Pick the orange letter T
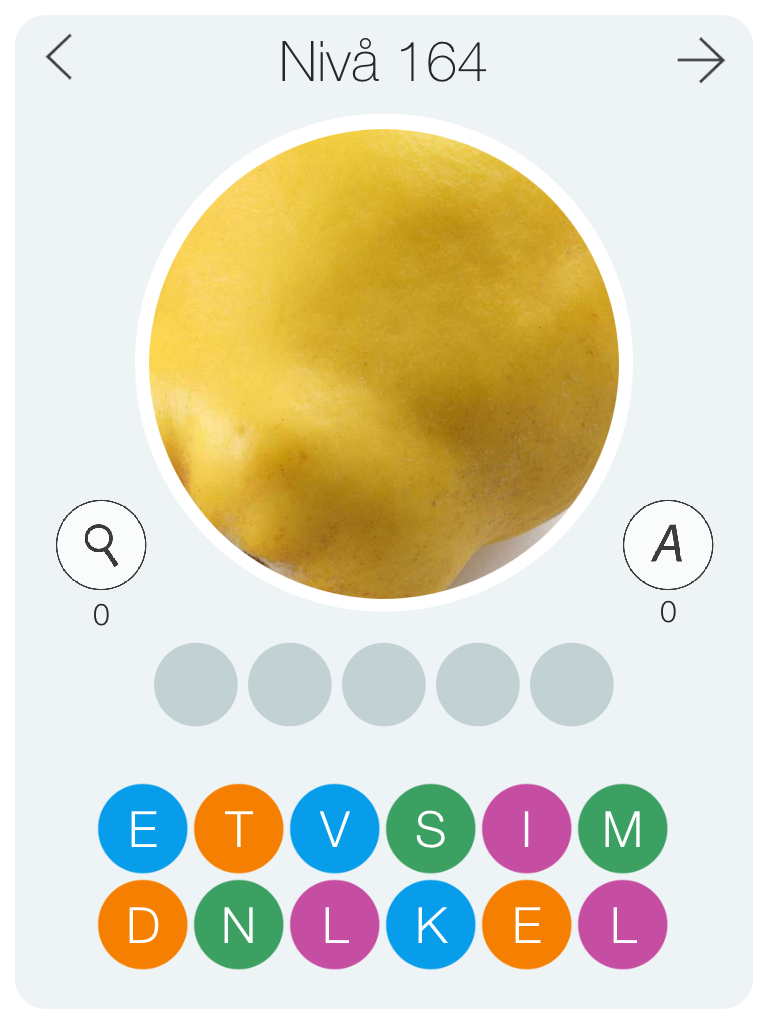Viewport: 768px width, 1024px height. point(238,829)
